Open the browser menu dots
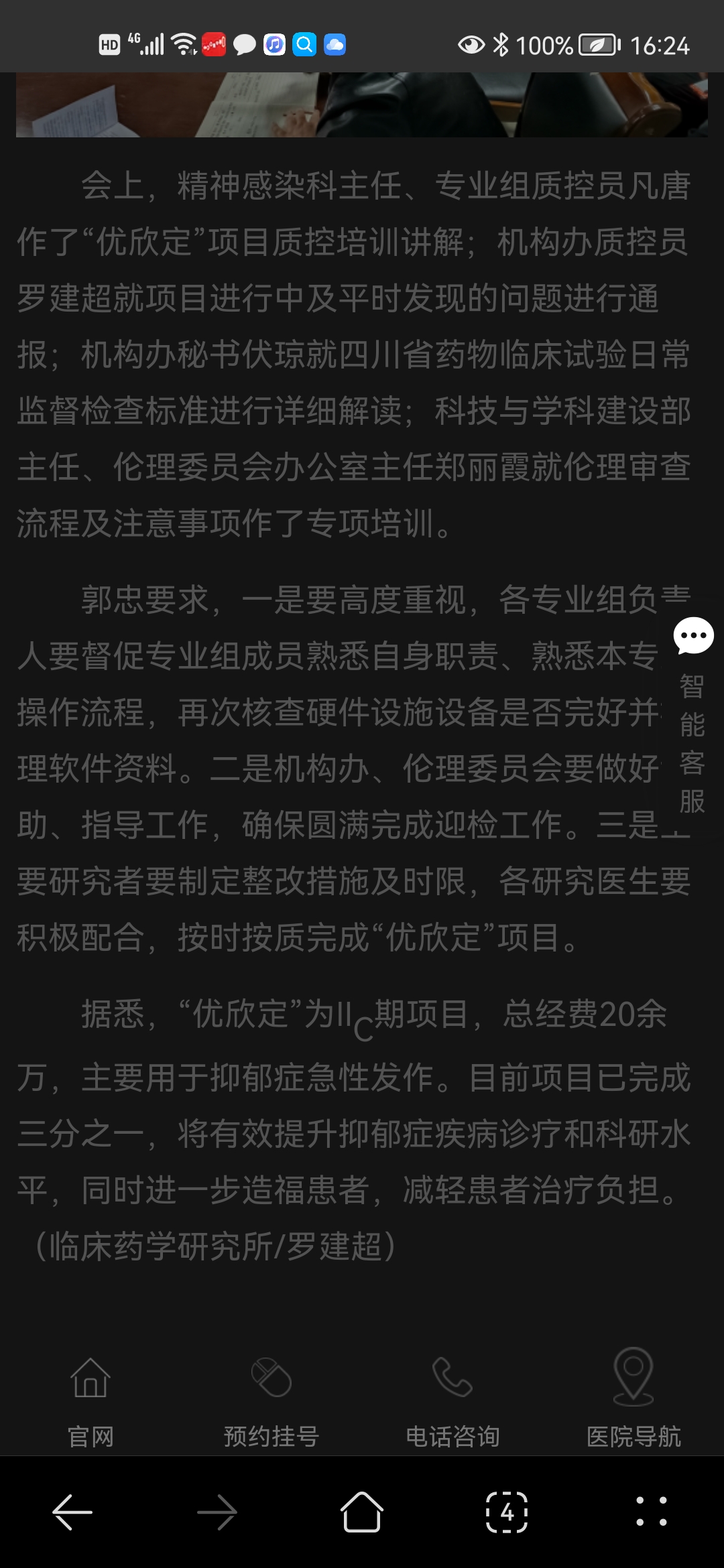Viewport: 724px width, 1568px height. click(652, 1512)
